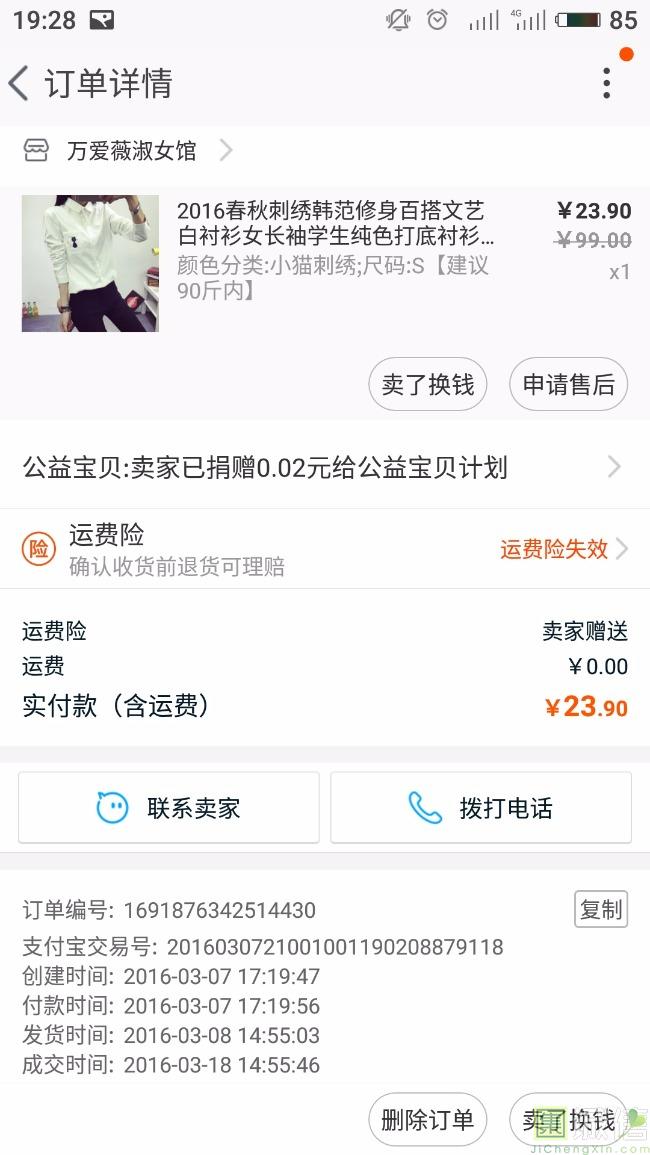Screen dimensions: 650x1155
Task: Tap 卖了换钱 under the product
Action: click(427, 384)
